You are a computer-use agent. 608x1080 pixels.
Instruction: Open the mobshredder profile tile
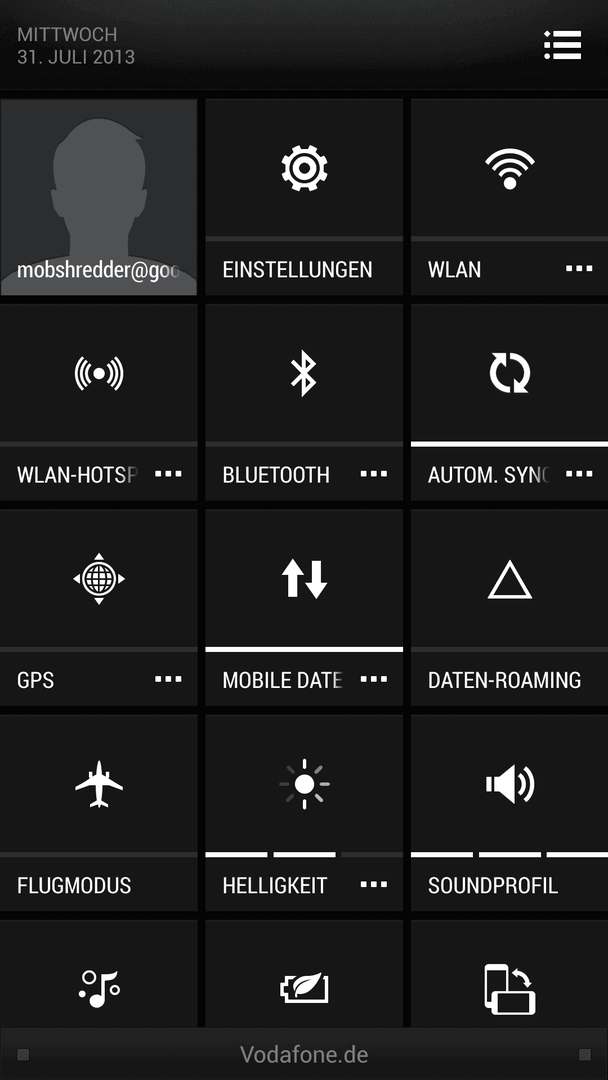tap(98, 197)
